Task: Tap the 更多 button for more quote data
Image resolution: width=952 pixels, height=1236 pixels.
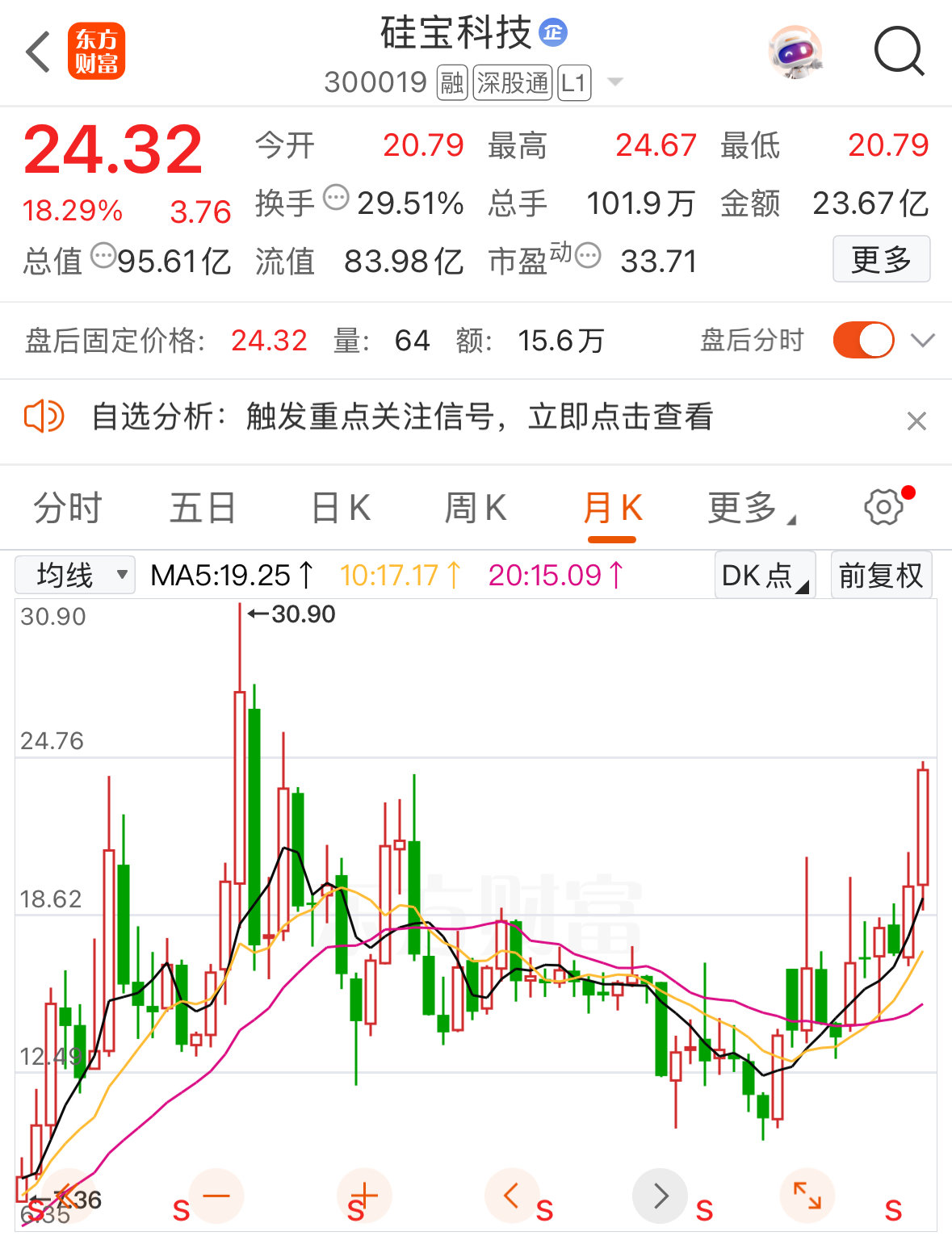Action: (881, 259)
